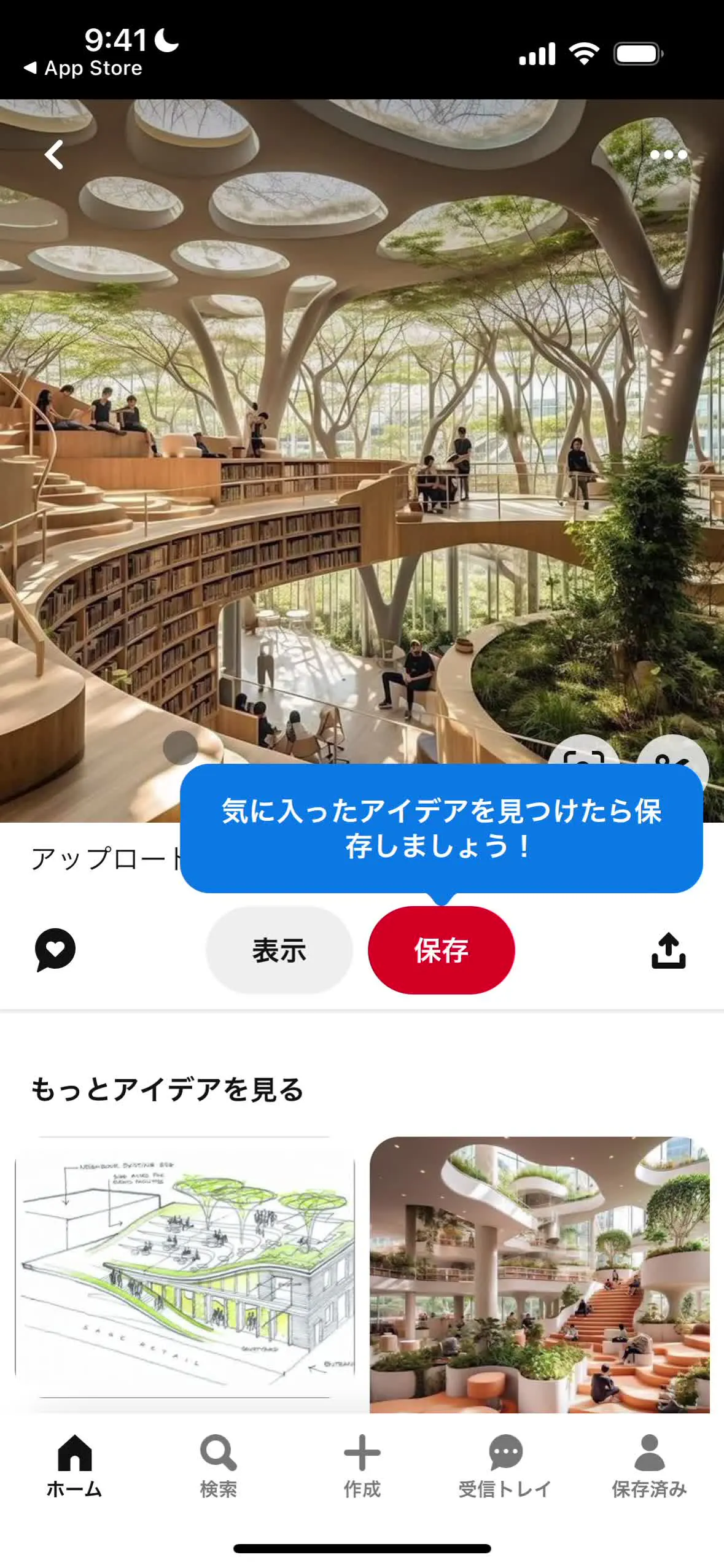The width and height of the screenshot is (724, 1568).
Task: Go to the 保存済み tab
Action: [649, 1465]
